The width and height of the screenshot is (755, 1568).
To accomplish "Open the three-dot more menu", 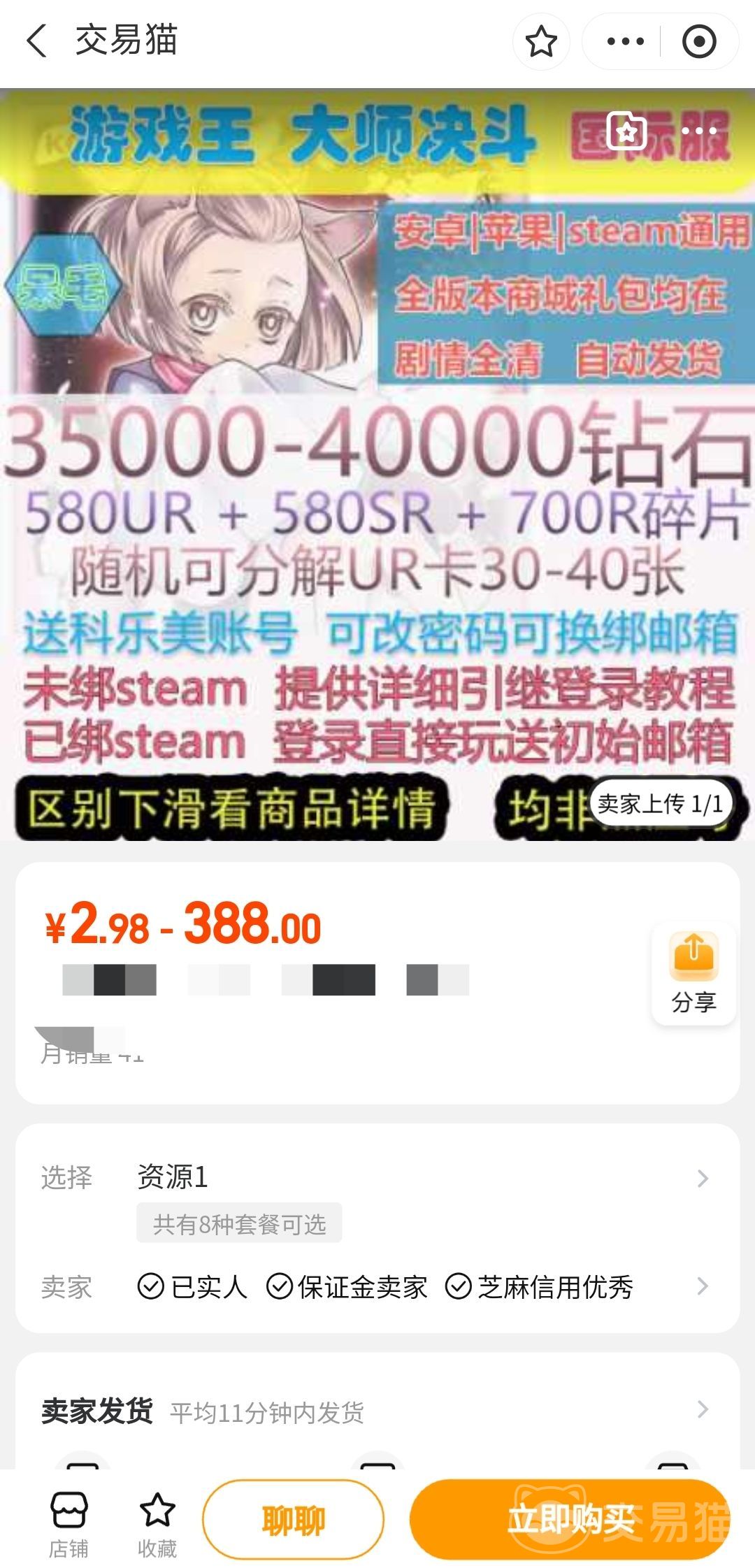I will [x=625, y=42].
